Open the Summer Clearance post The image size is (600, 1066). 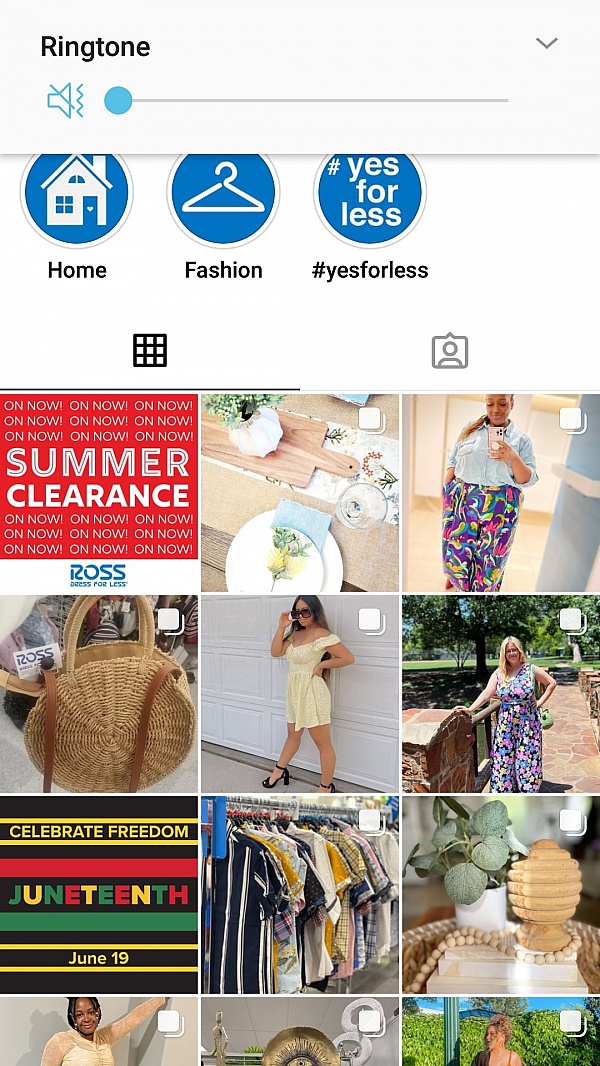click(x=99, y=493)
